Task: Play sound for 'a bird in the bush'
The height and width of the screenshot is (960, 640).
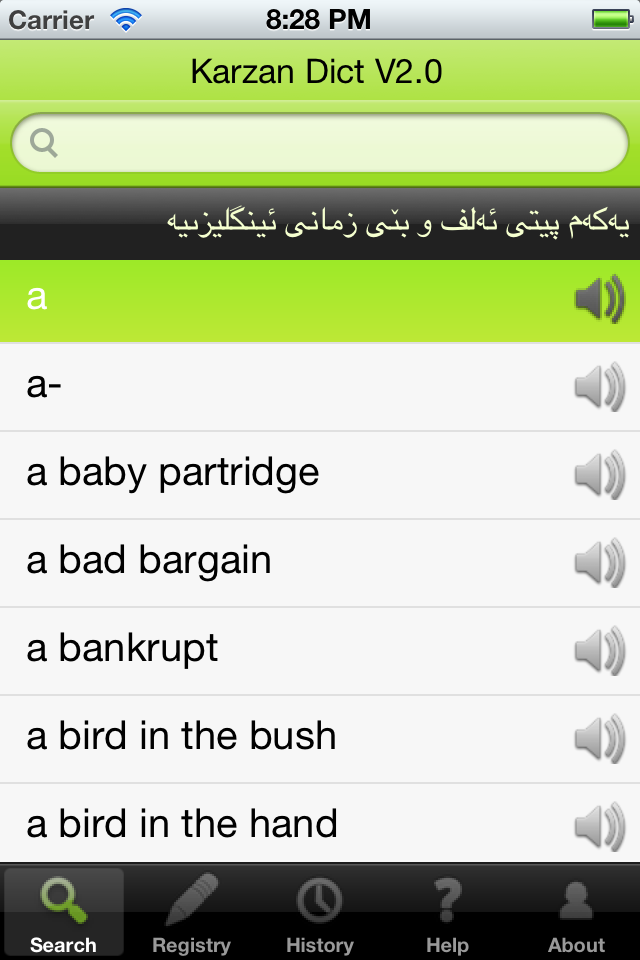Action: click(x=600, y=739)
